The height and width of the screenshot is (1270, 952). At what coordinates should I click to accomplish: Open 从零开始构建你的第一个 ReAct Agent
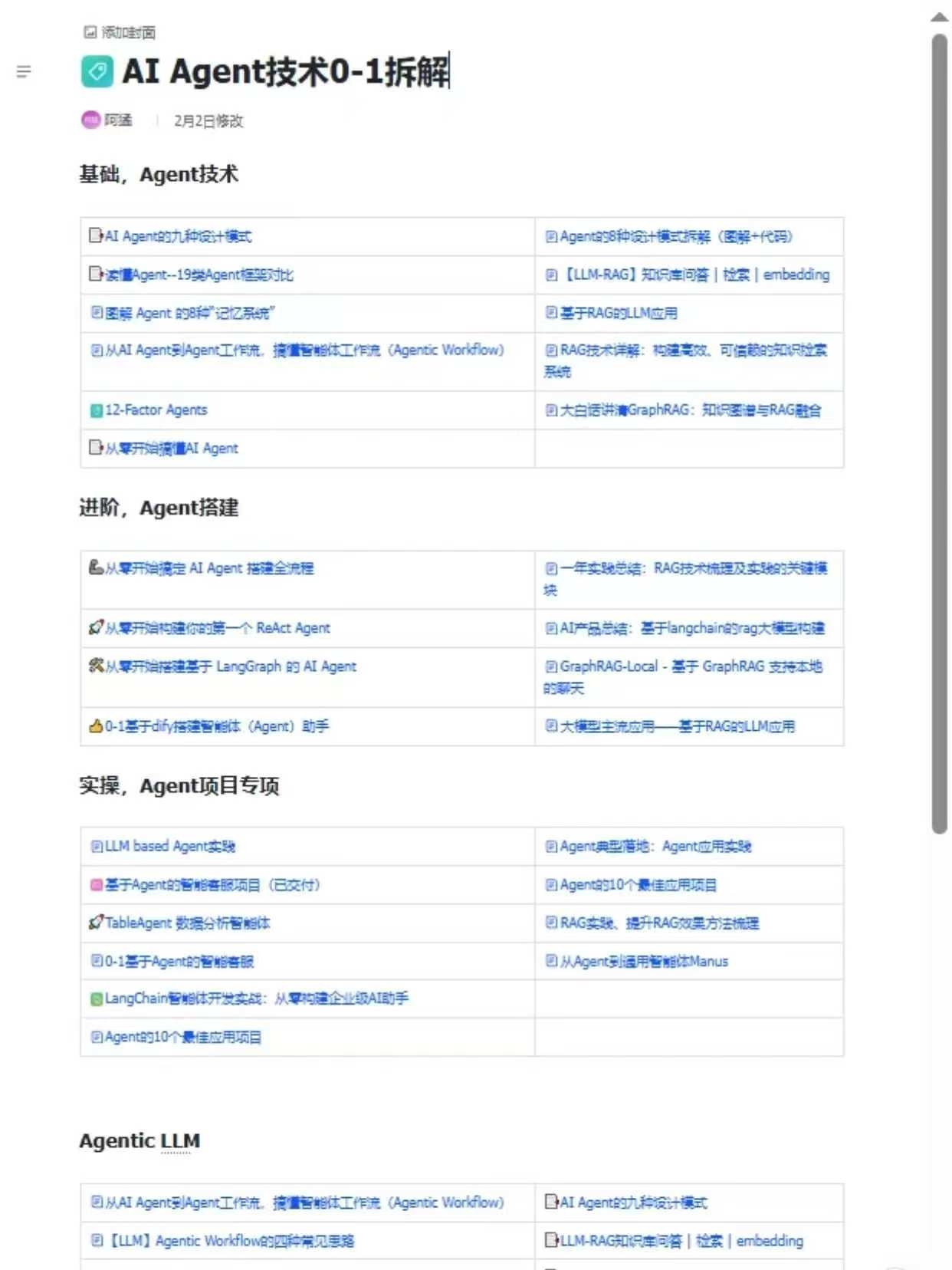click(217, 628)
